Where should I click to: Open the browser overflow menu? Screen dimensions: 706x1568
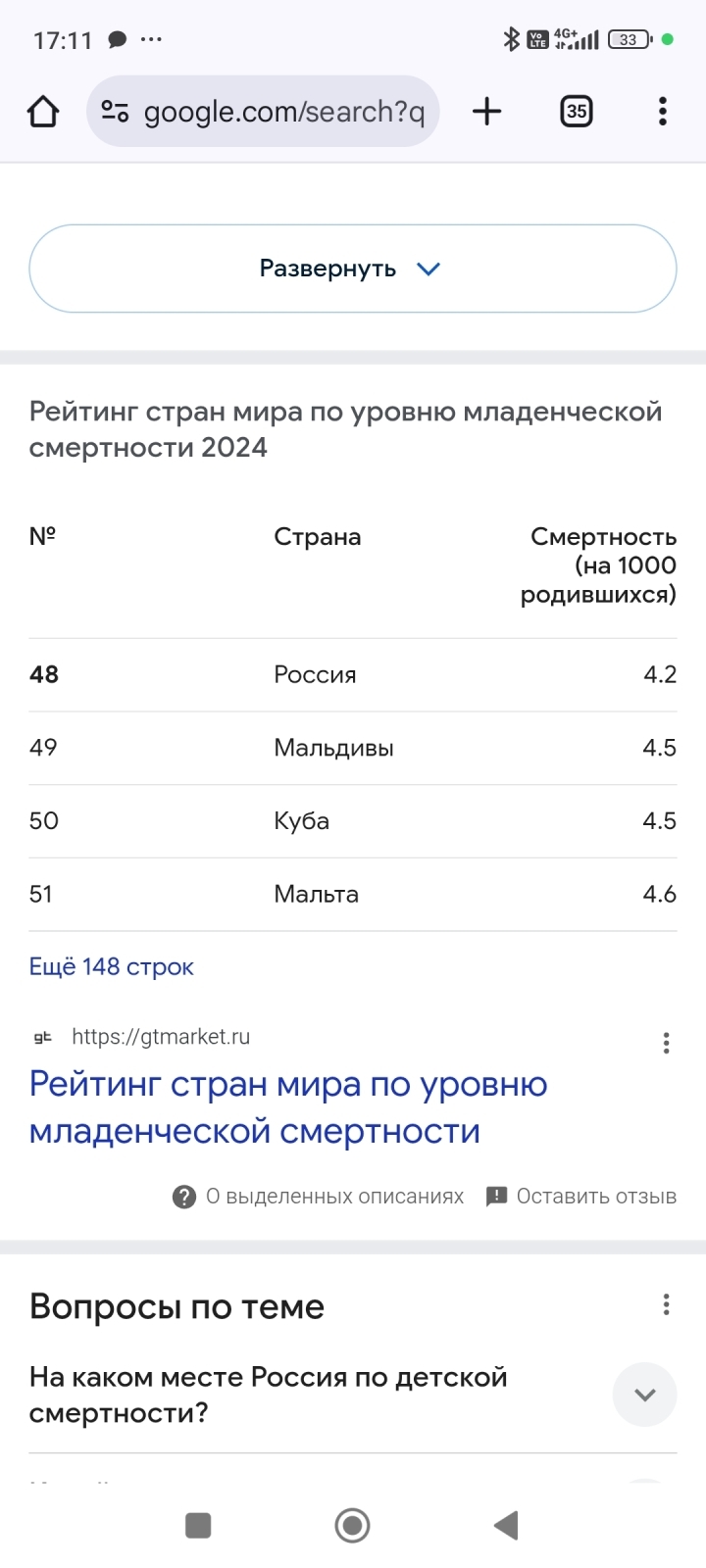pos(663,112)
